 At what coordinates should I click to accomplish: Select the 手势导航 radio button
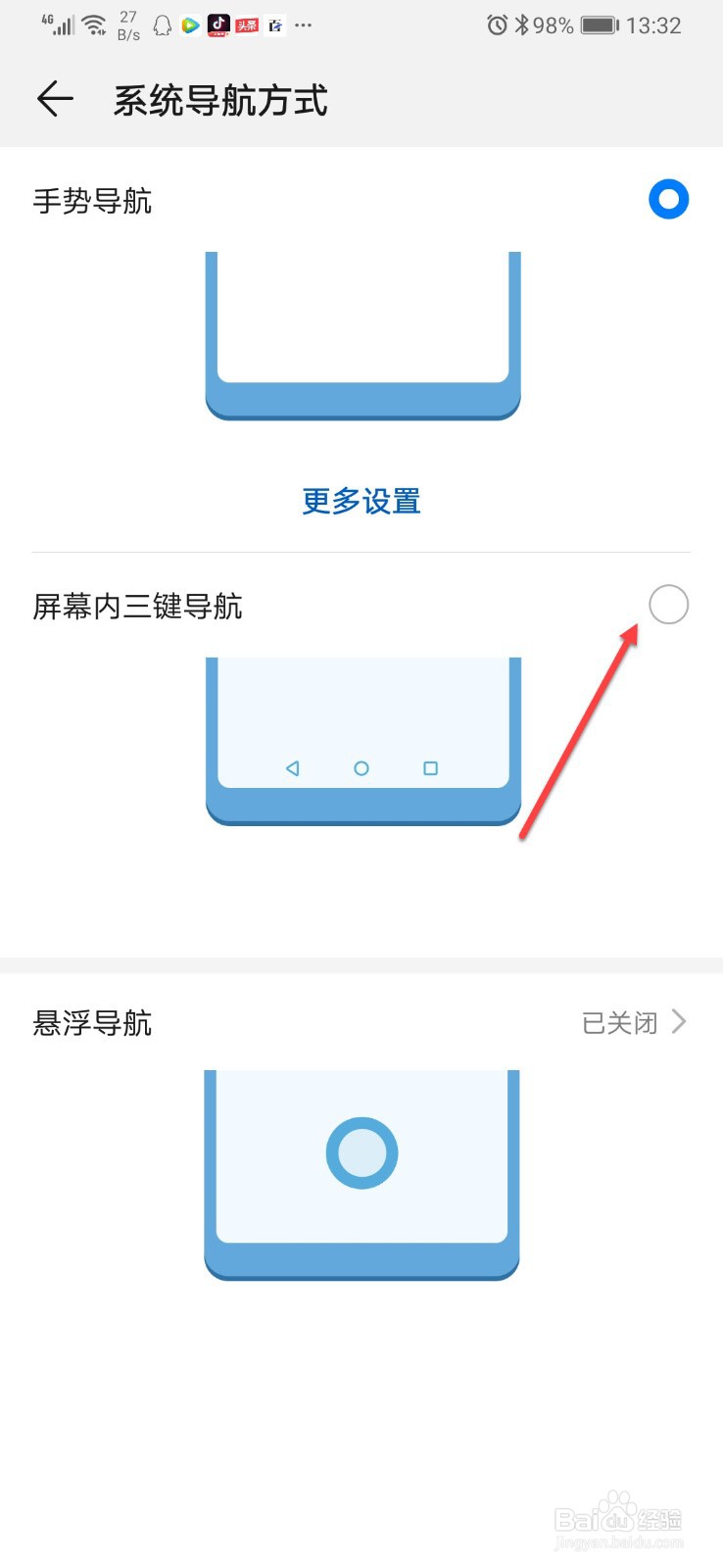668,199
